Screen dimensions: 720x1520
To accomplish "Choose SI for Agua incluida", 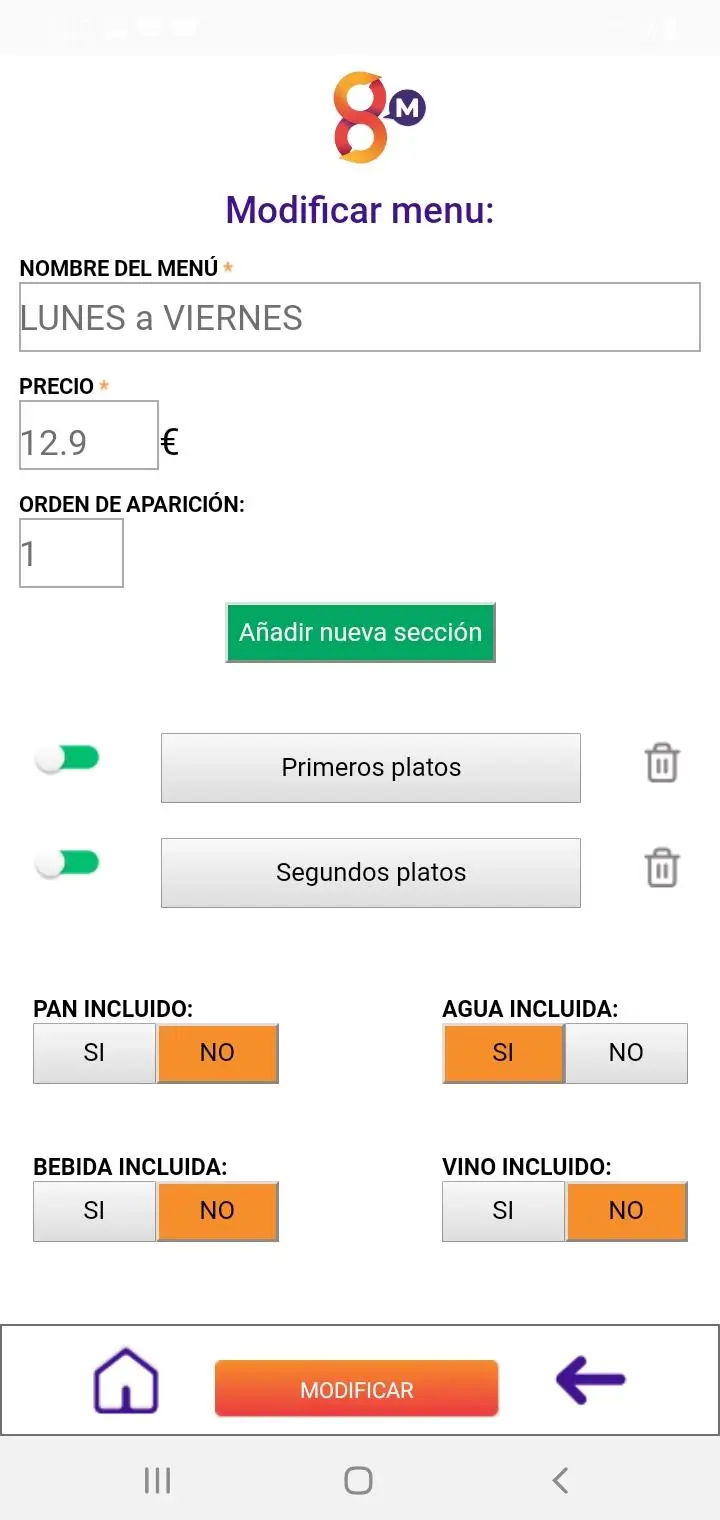I will 503,1052.
